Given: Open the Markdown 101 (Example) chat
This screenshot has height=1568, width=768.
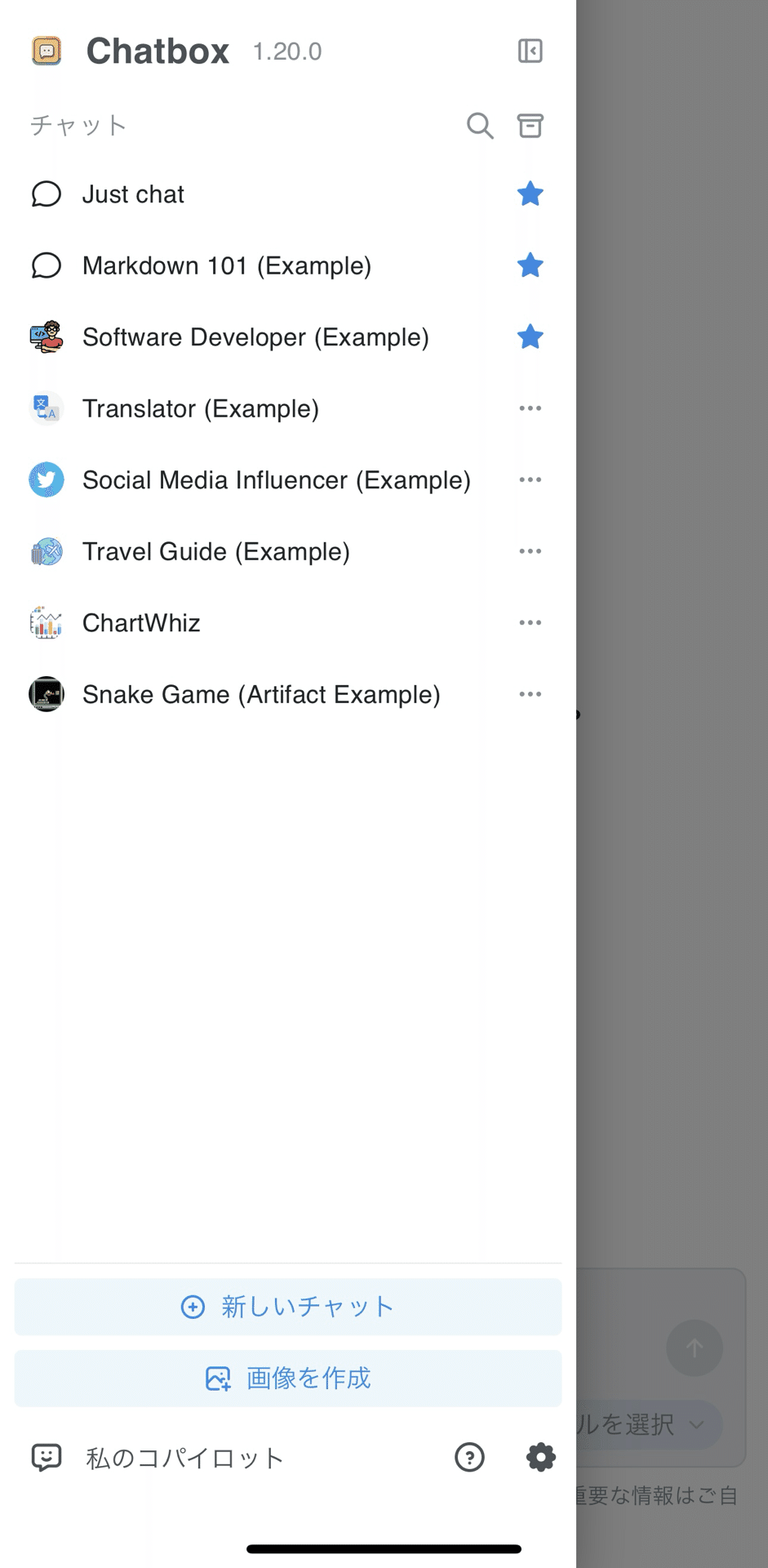Looking at the screenshot, I should (227, 266).
